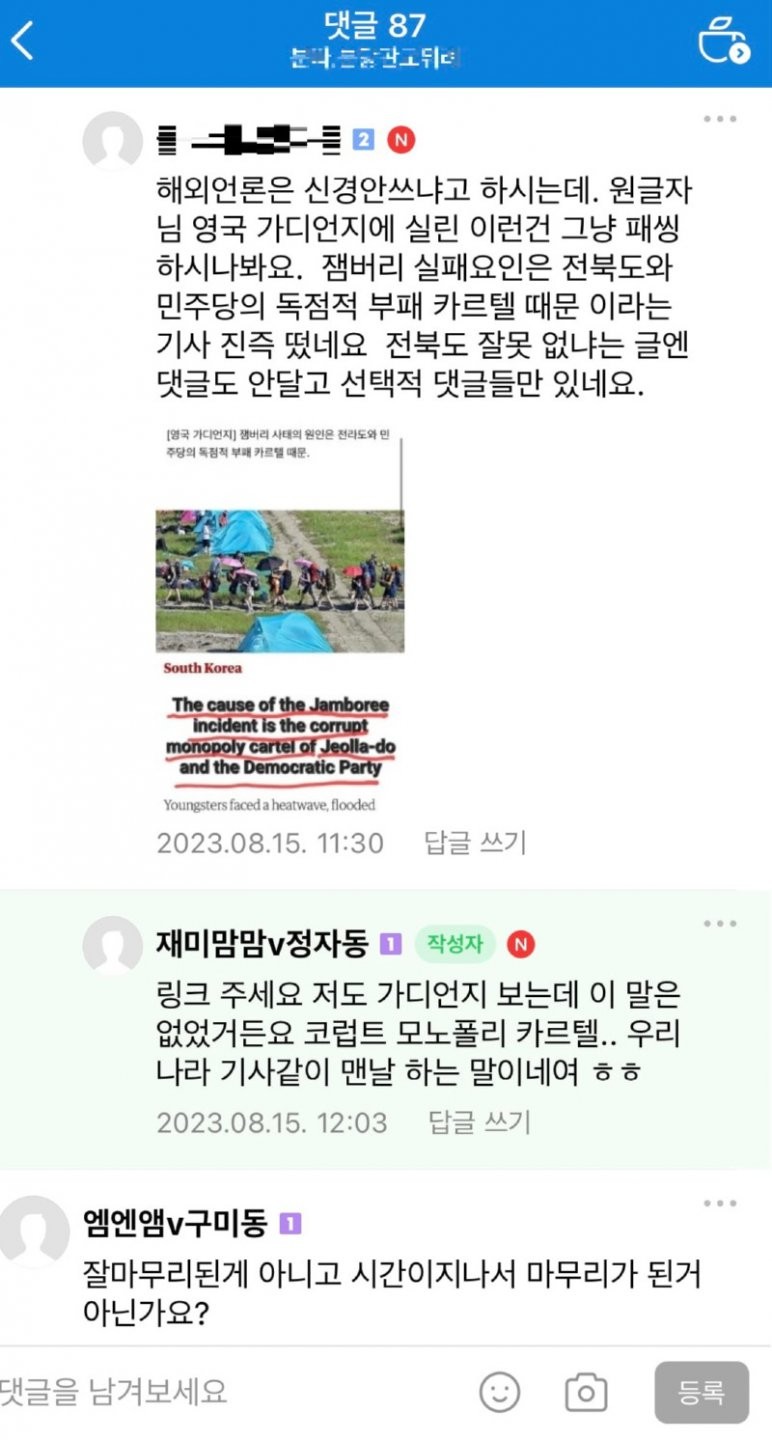Open the cafe icon in header
Image resolution: width=772 pixels, height=1440 pixels.
723,41
